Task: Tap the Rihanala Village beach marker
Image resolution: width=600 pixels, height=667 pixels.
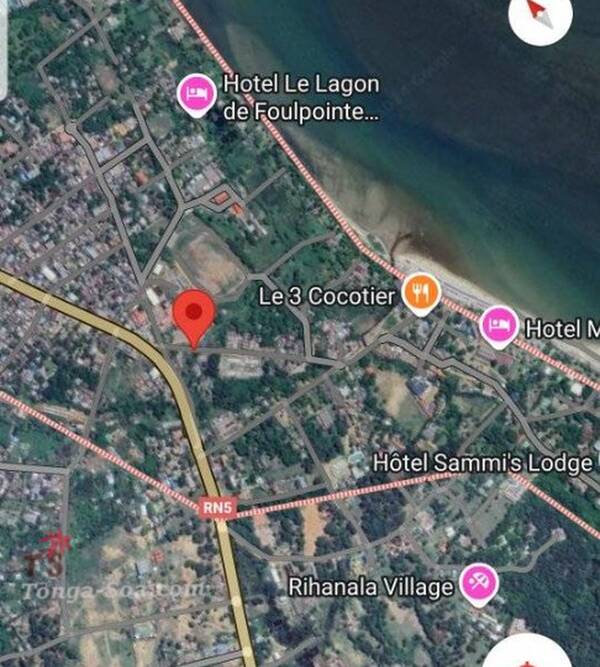Action: (479, 585)
